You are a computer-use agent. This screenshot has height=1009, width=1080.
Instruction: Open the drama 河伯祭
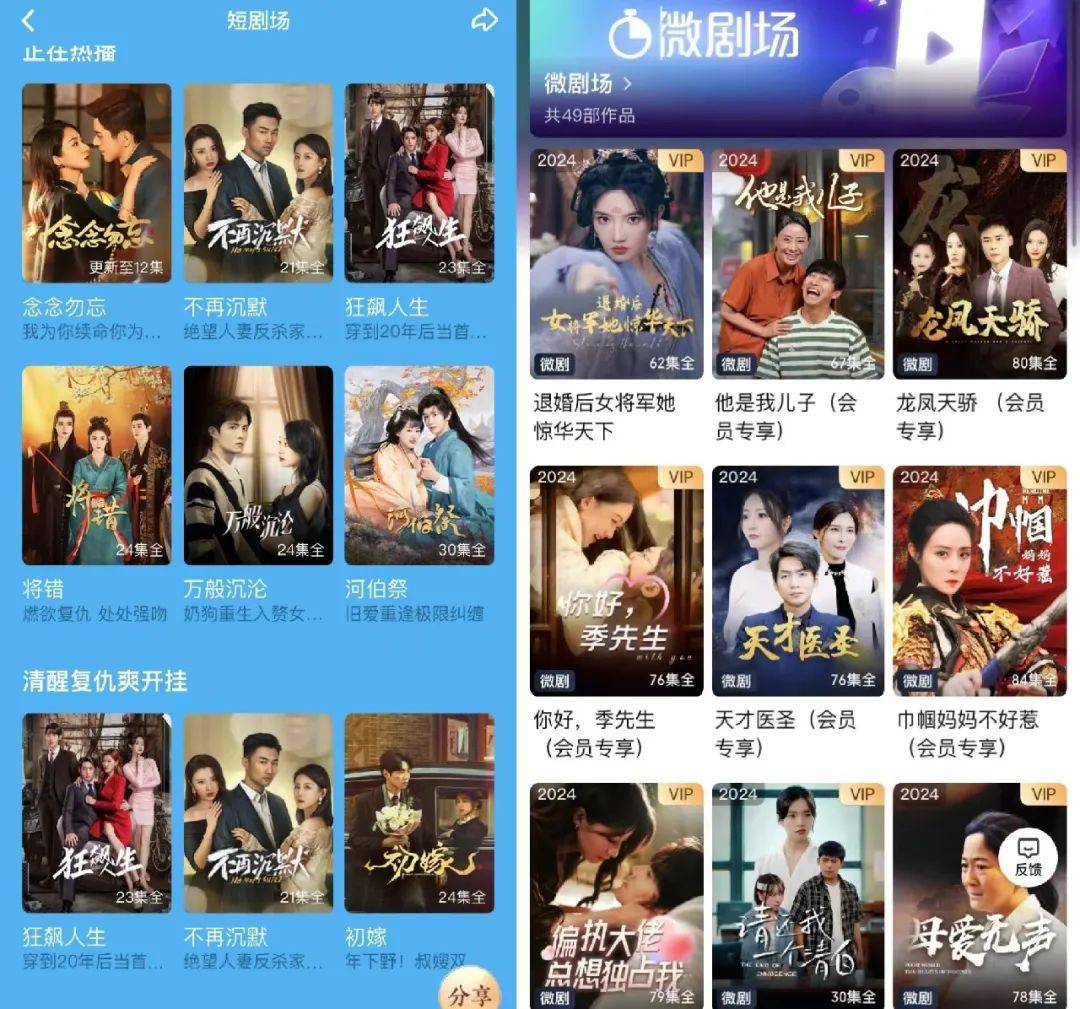[x=419, y=465]
